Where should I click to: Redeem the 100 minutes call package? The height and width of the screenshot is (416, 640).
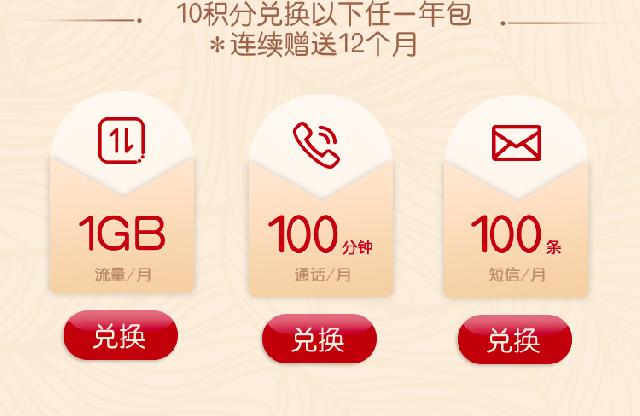coord(318,340)
